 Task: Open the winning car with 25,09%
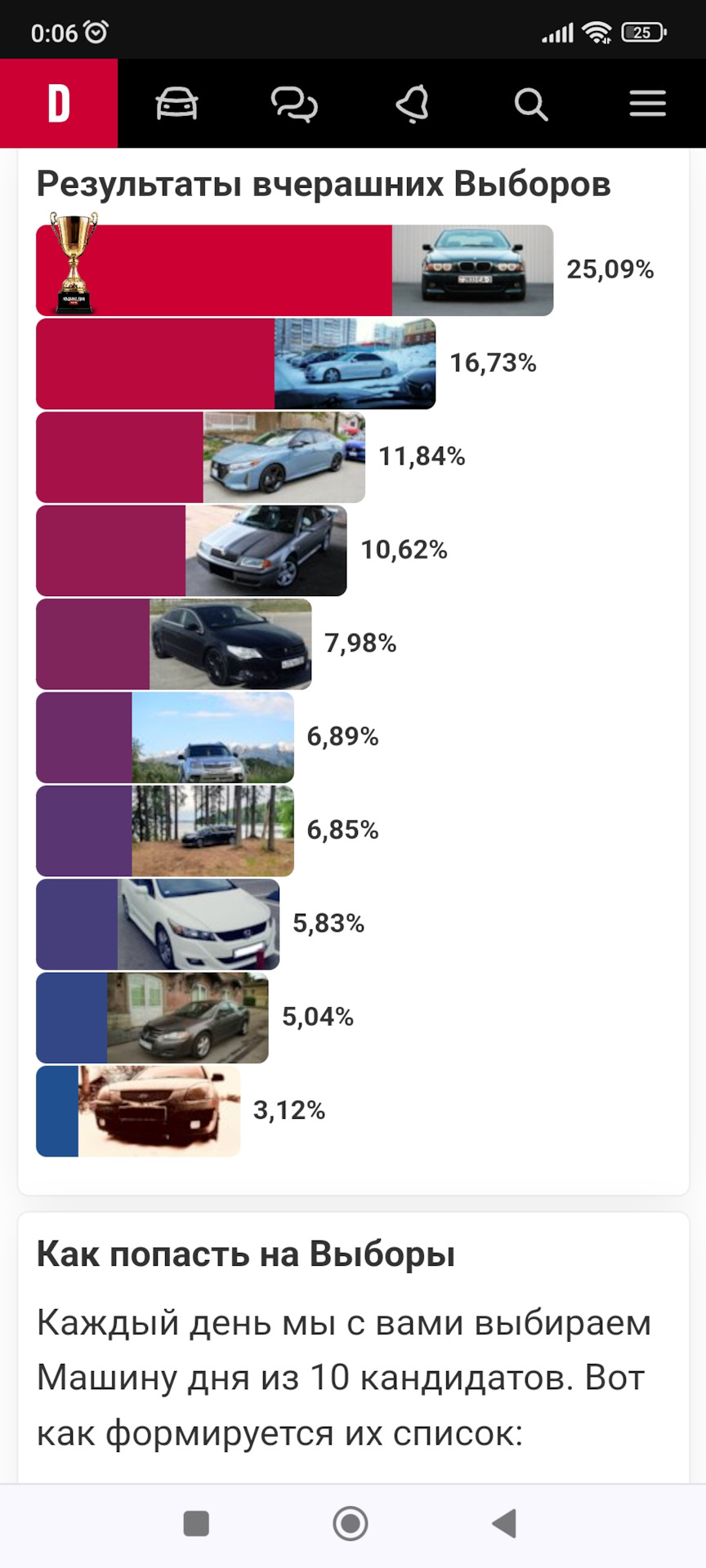[x=472, y=270]
